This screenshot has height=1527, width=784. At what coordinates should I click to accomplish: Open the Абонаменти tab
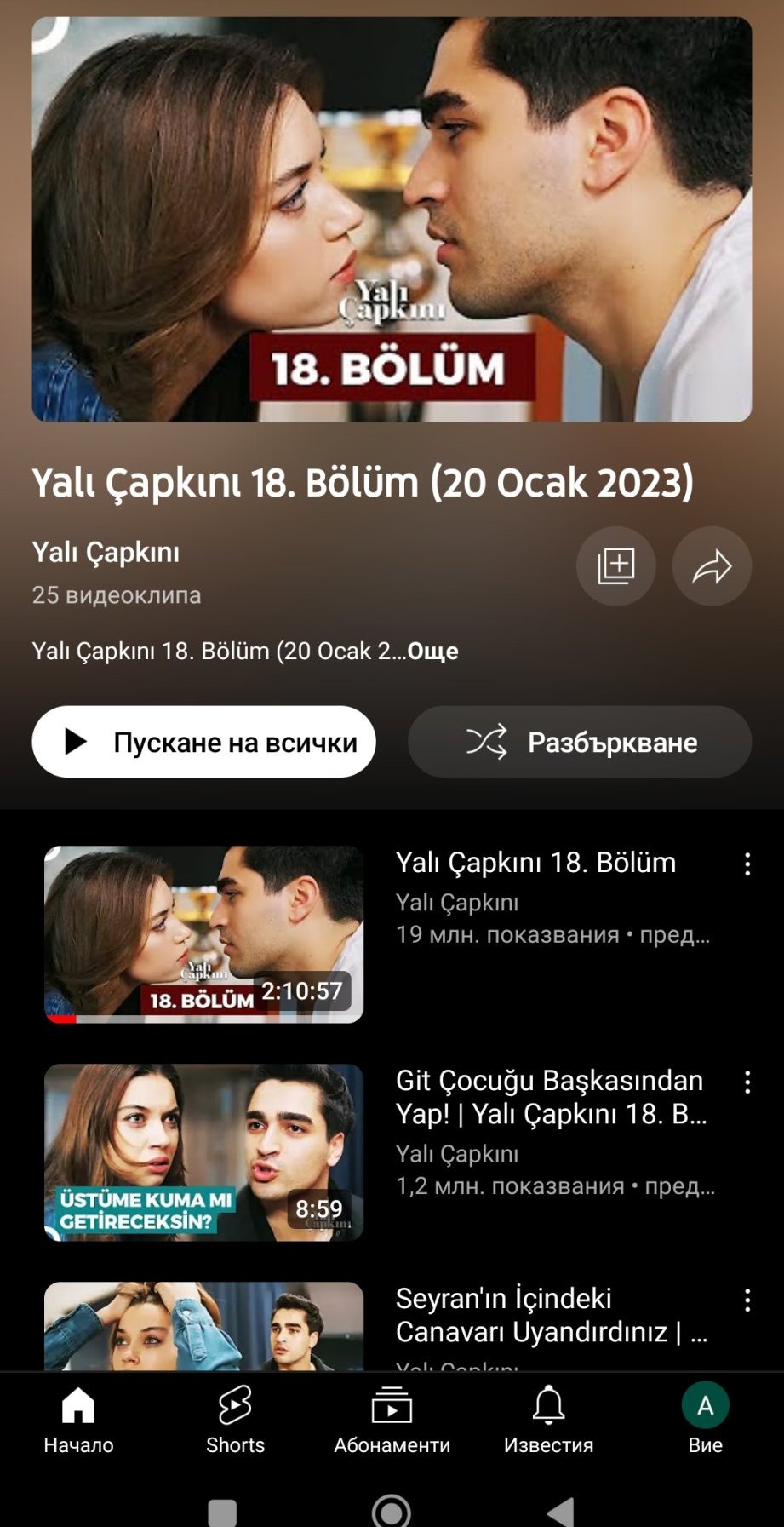point(392,1420)
